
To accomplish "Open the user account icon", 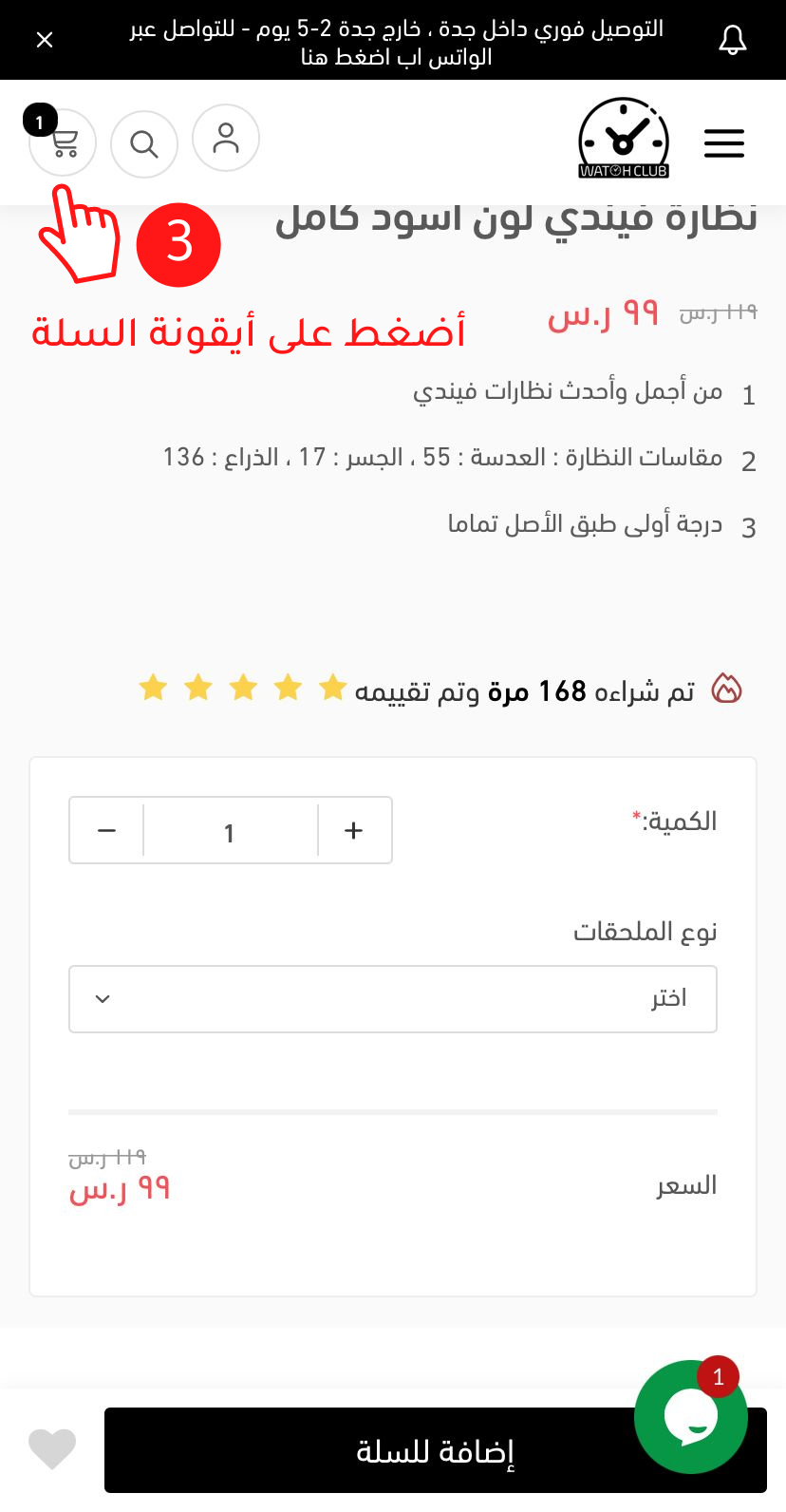I will [x=226, y=138].
